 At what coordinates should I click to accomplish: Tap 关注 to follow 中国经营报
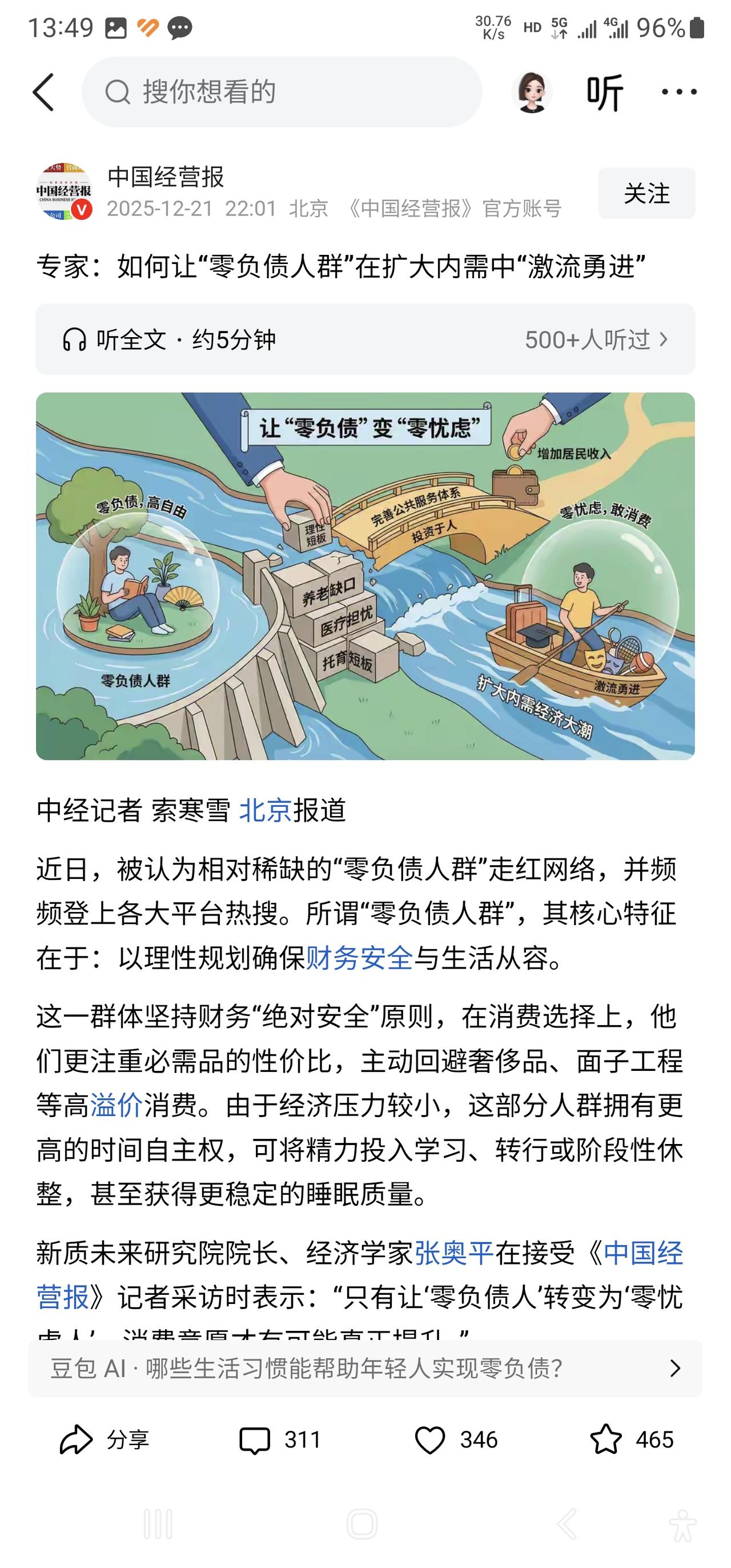point(648,194)
